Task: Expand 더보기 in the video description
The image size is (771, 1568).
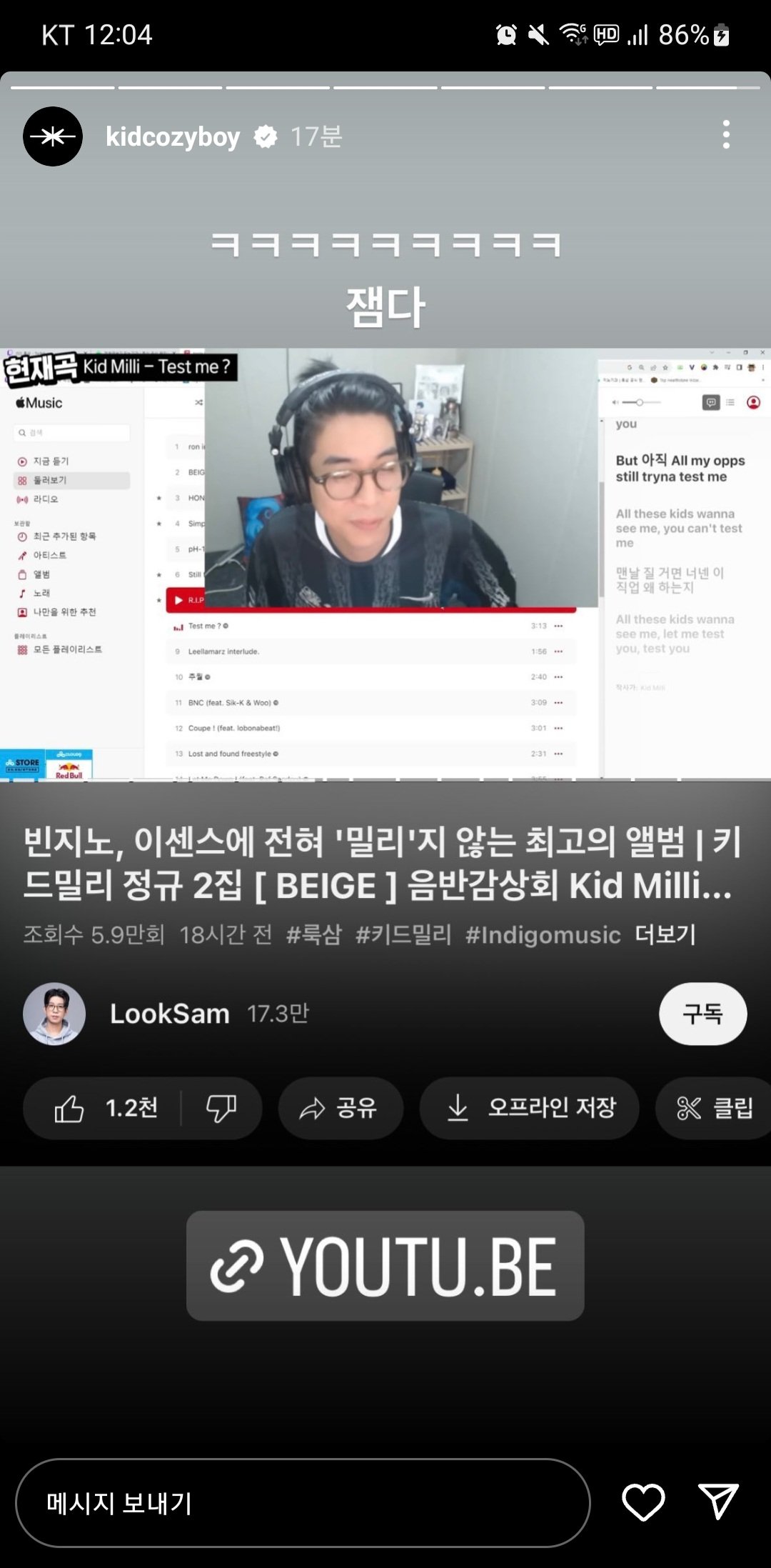Action: [665, 934]
